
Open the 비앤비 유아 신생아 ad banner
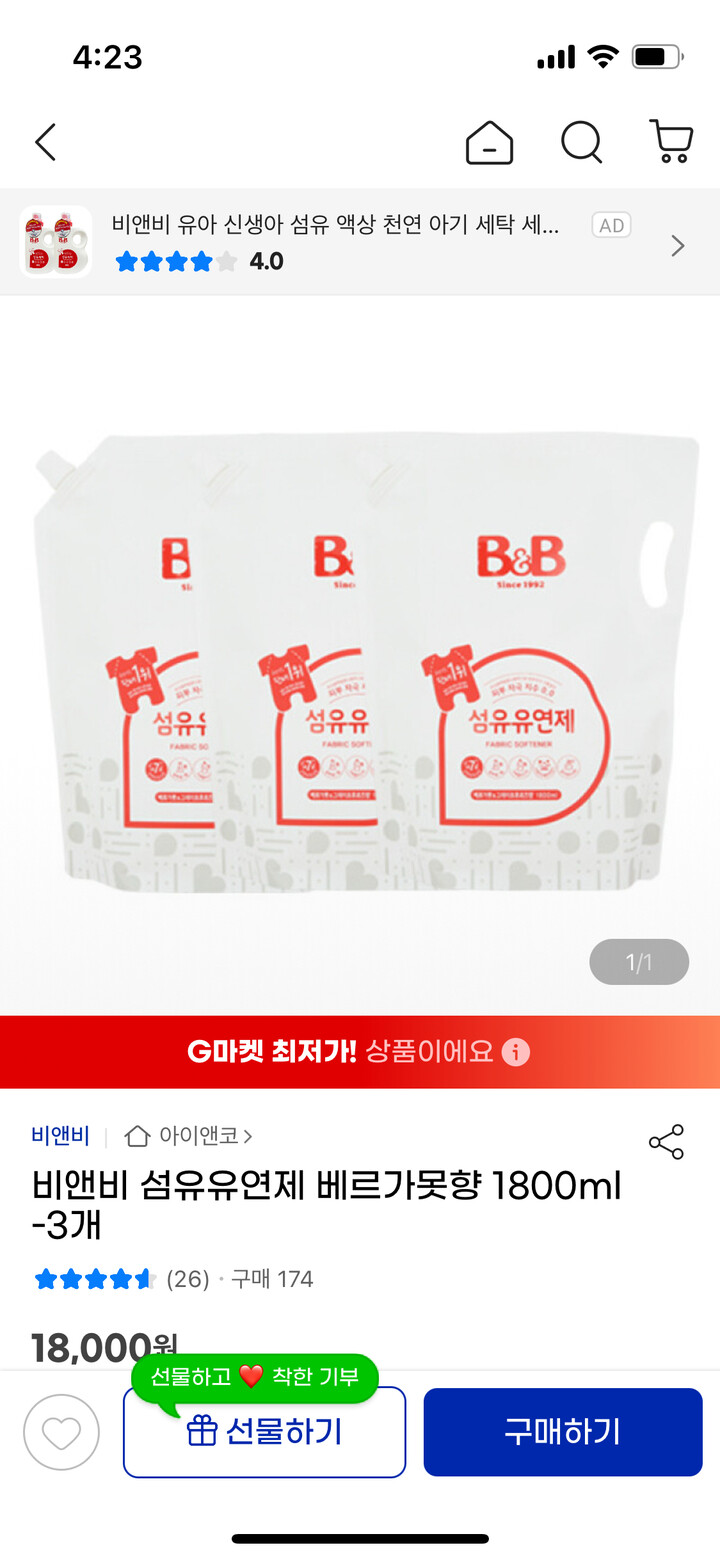coord(360,242)
